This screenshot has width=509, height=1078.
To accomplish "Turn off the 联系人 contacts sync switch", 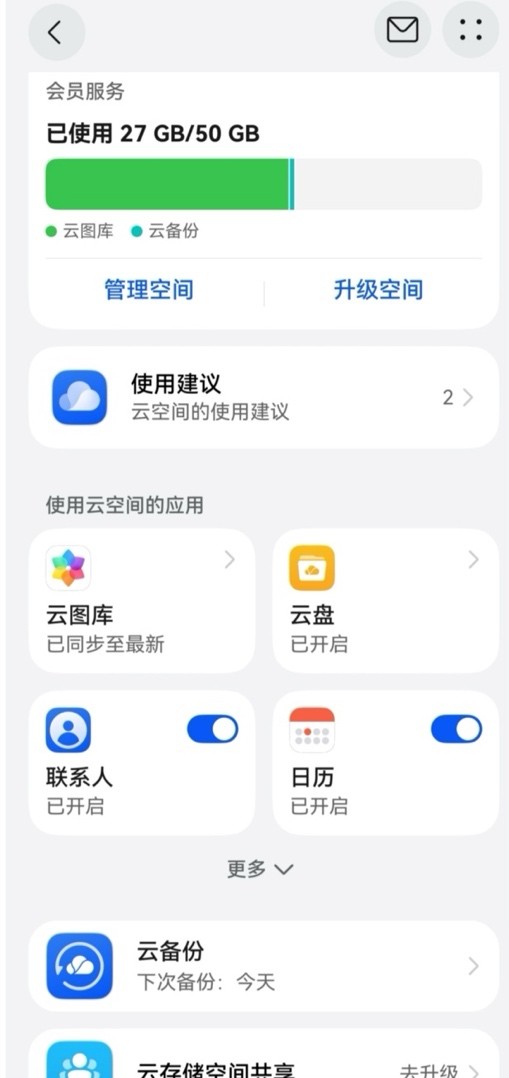I will tap(213, 729).
